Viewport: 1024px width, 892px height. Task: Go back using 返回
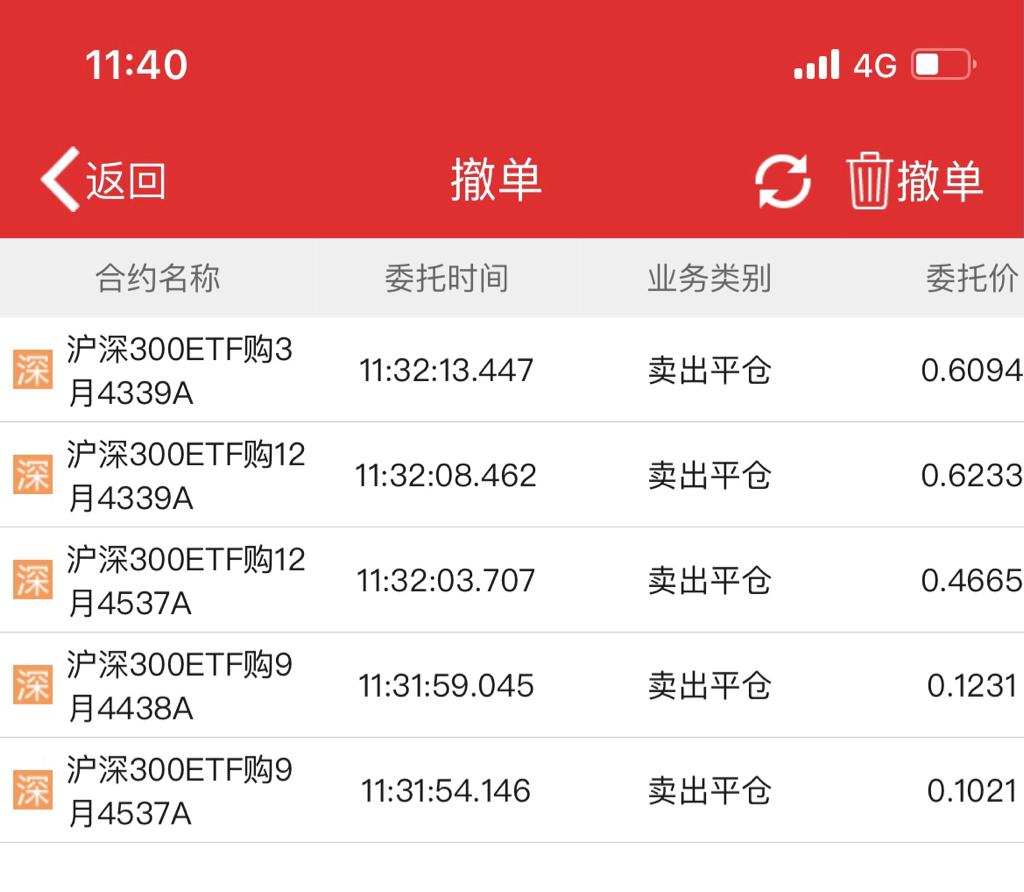(103, 181)
